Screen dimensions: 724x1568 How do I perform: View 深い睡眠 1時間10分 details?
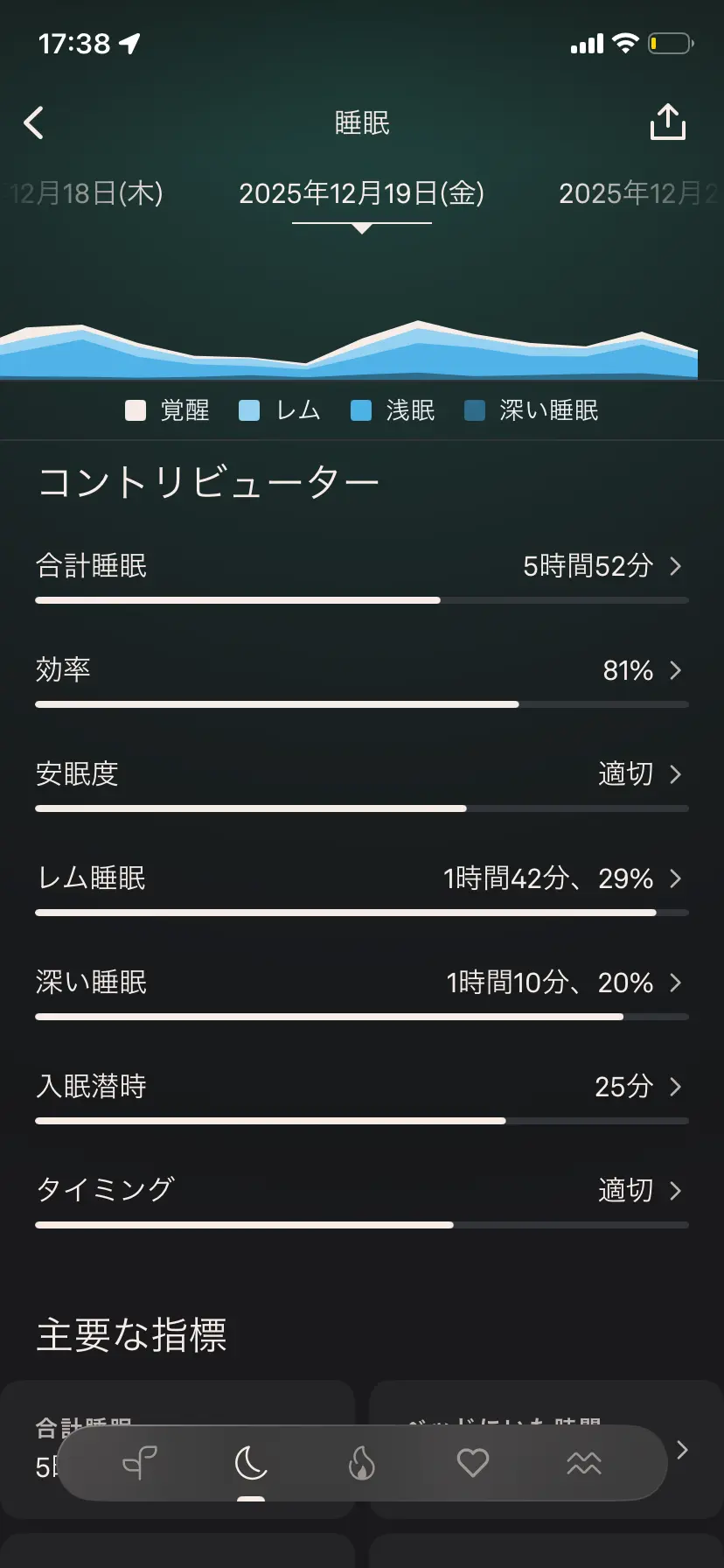361,983
